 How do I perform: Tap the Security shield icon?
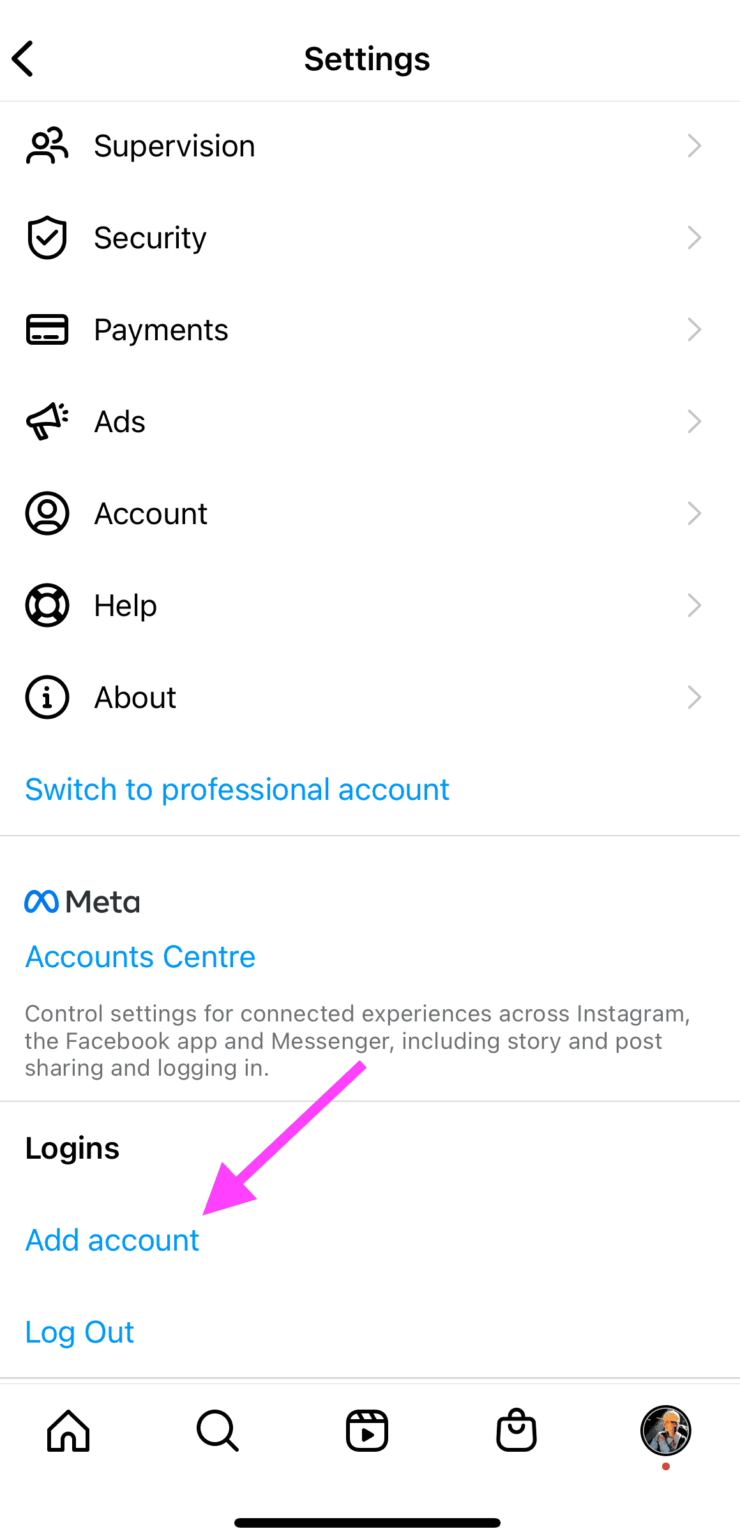(x=46, y=237)
